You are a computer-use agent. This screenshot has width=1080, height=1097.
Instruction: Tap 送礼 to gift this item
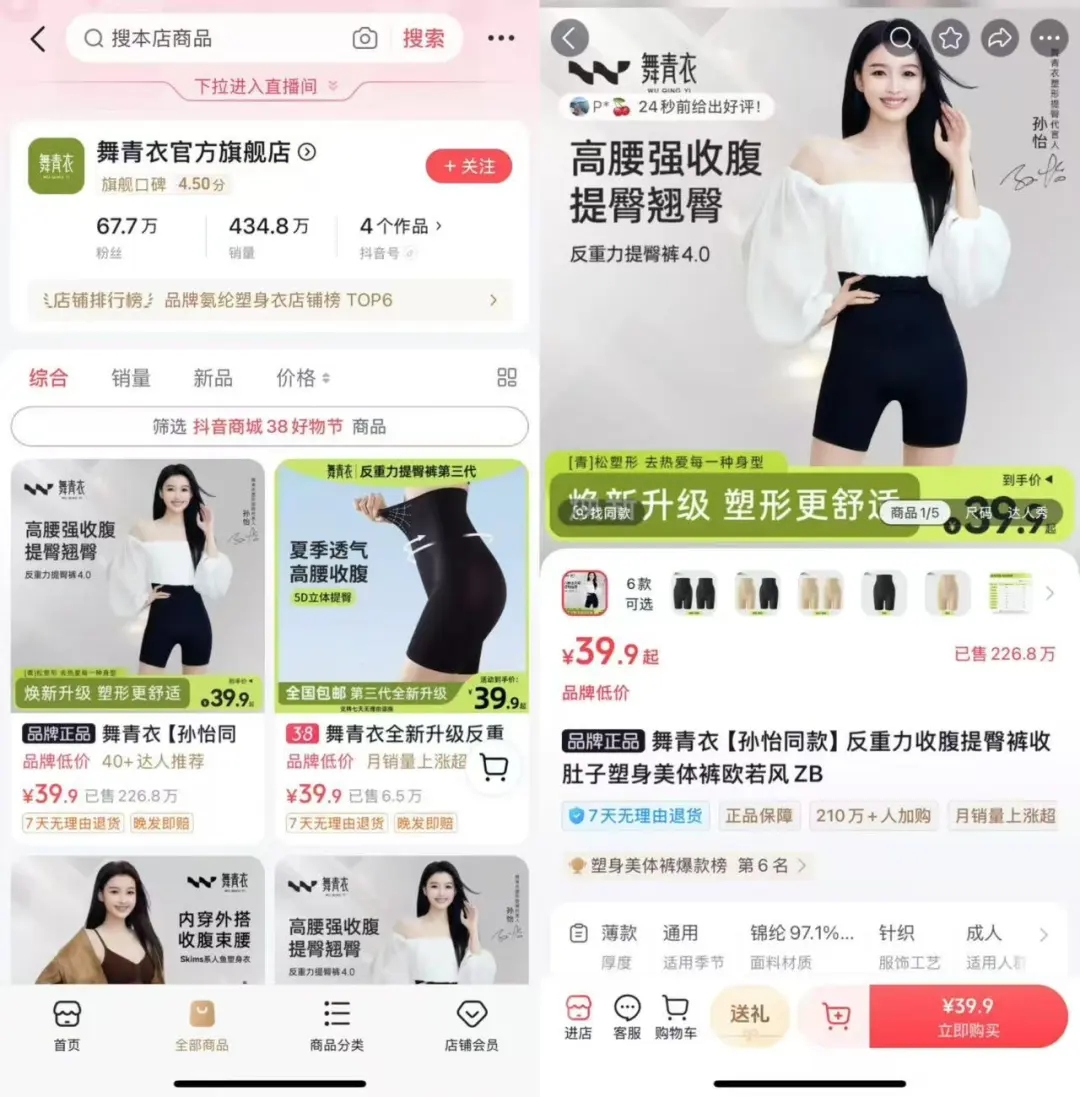tap(749, 1015)
